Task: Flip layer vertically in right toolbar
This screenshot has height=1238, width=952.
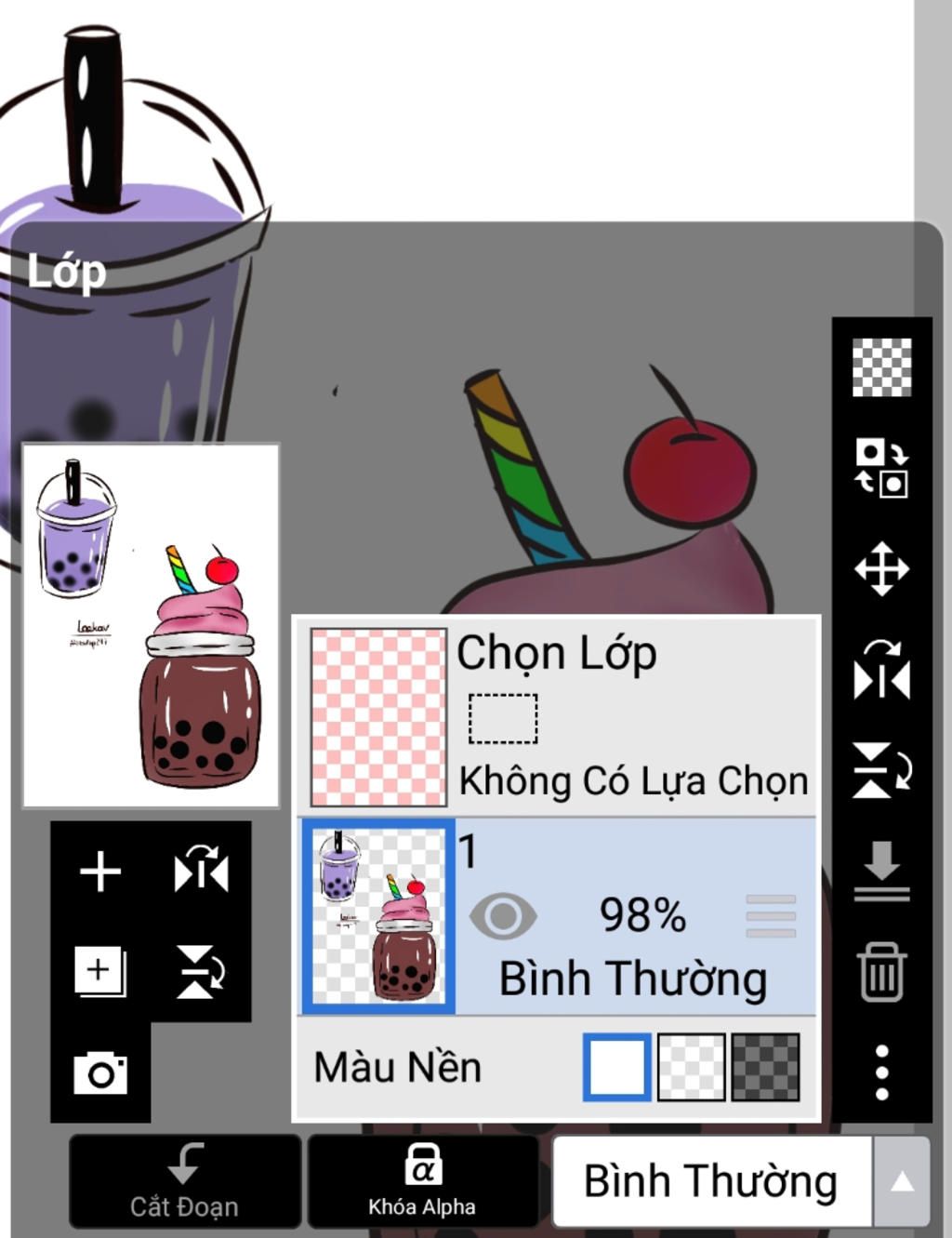Action: point(881,770)
